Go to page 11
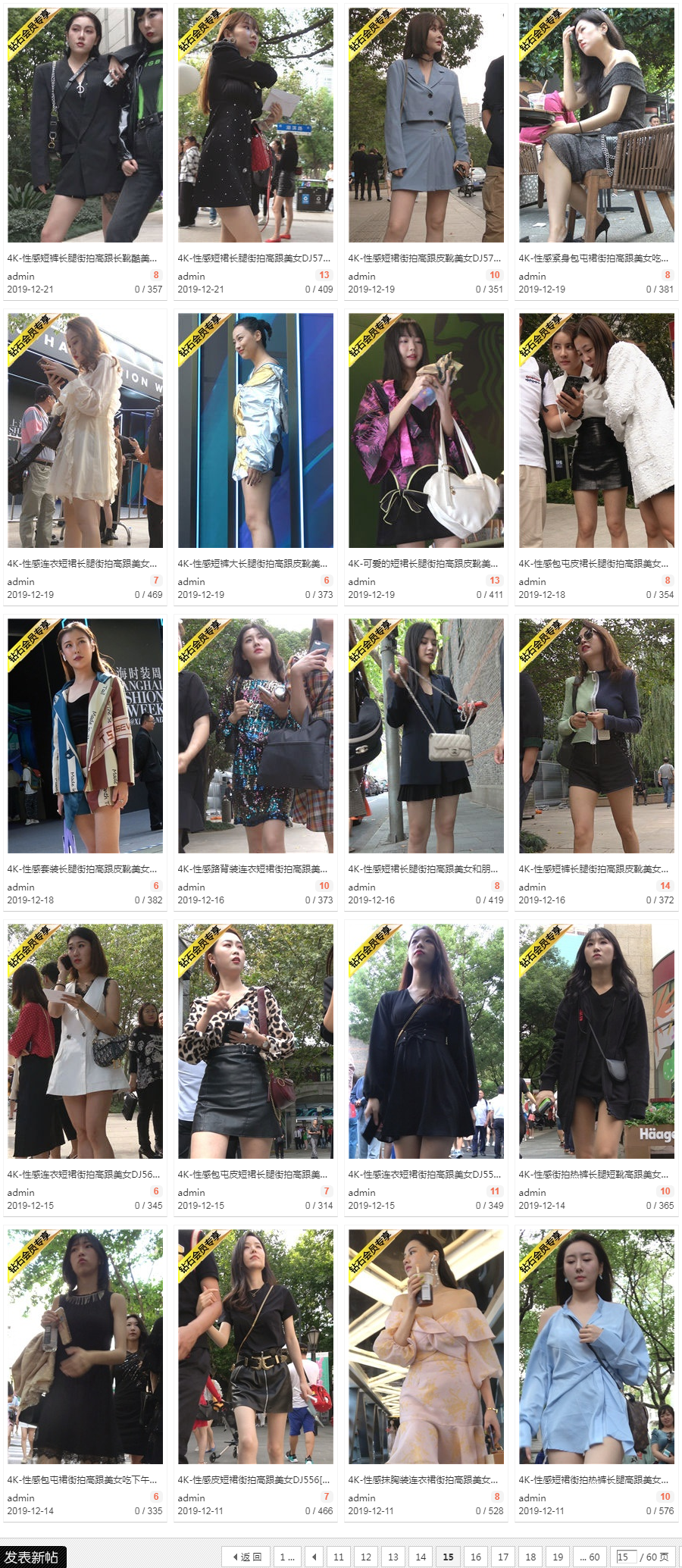 click(339, 1557)
